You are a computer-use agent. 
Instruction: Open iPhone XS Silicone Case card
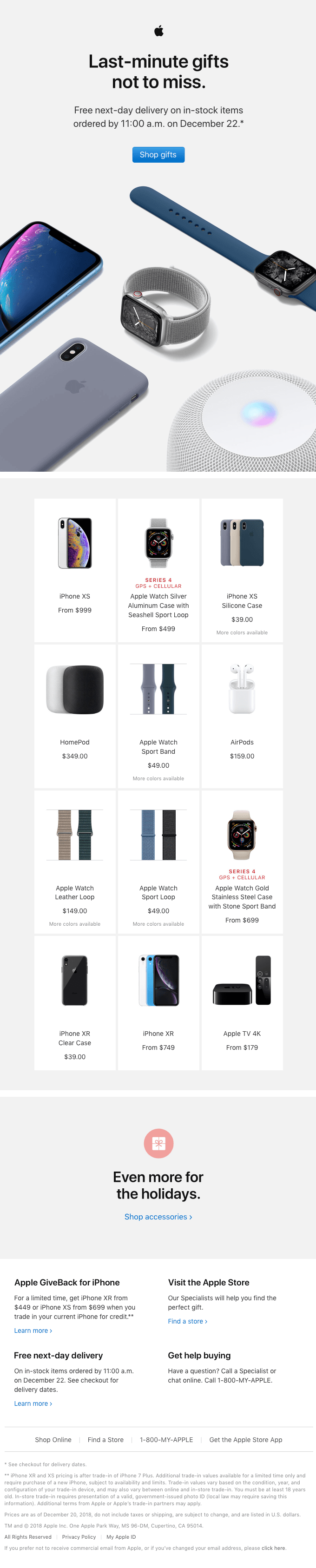click(x=242, y=569)
